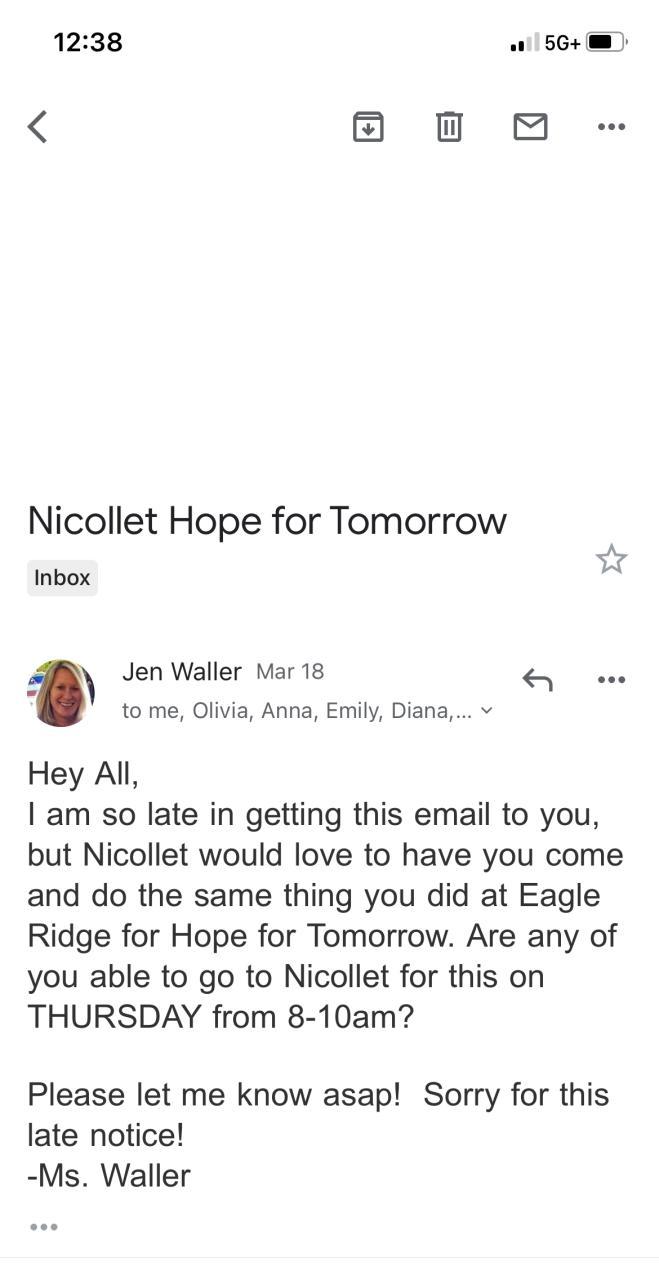Tap the Inbox label chip

pos(62,578)
